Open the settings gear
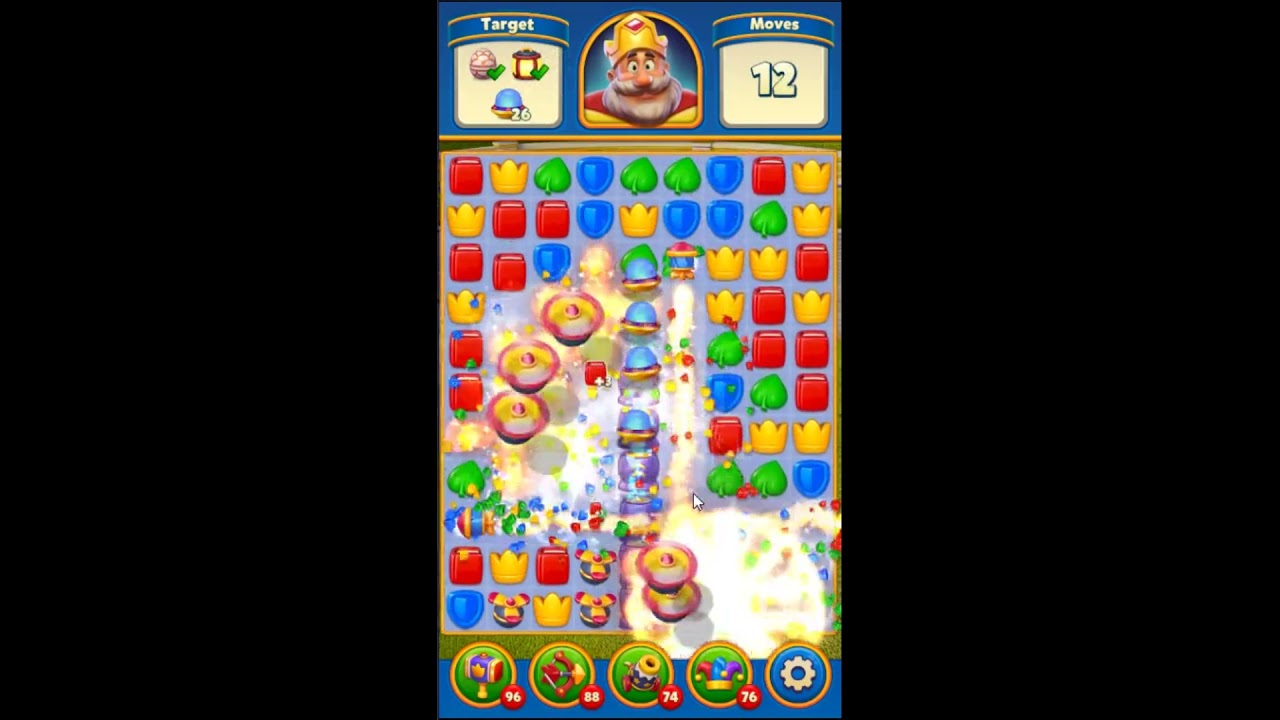 [x=797, y=673]
